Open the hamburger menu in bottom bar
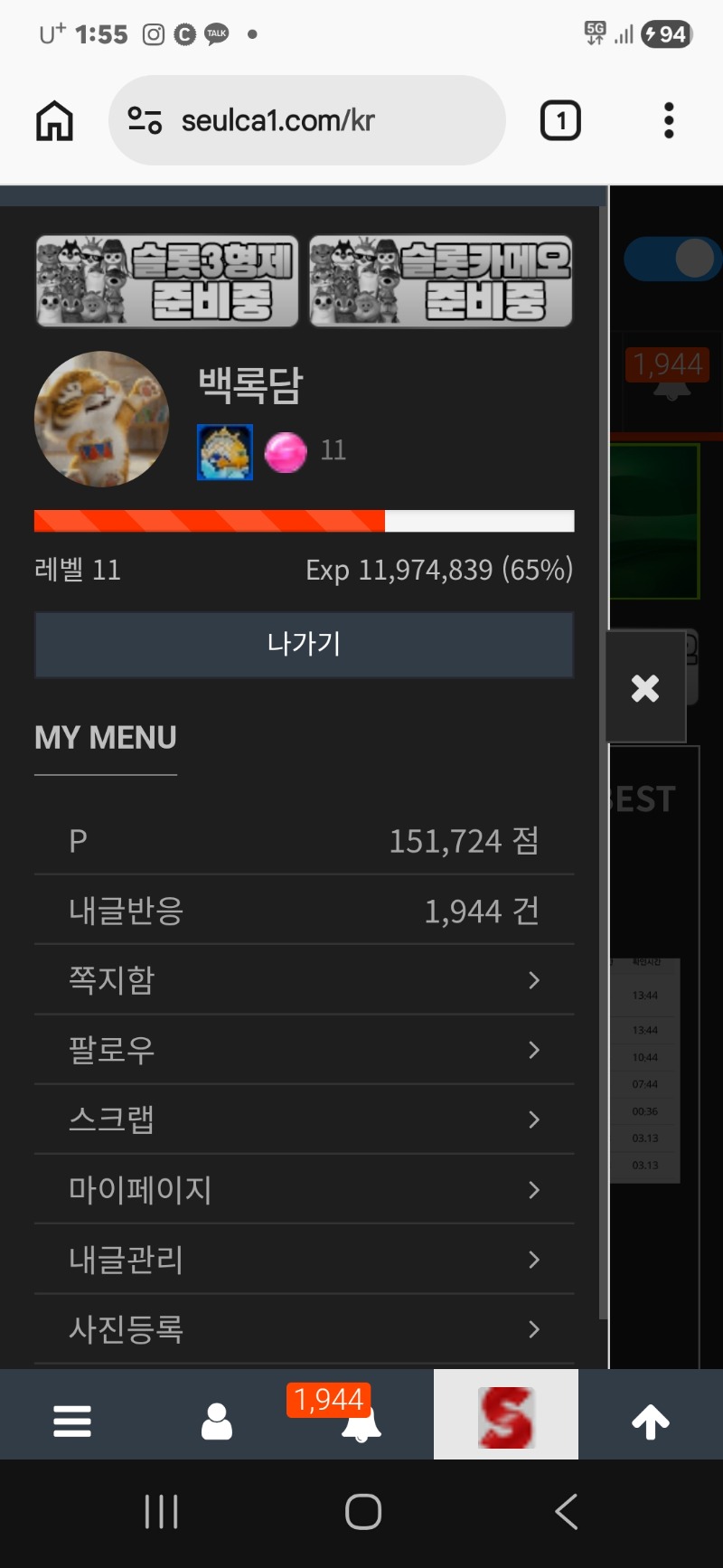The image size is (723, 1568). (x=72, y=1421)
